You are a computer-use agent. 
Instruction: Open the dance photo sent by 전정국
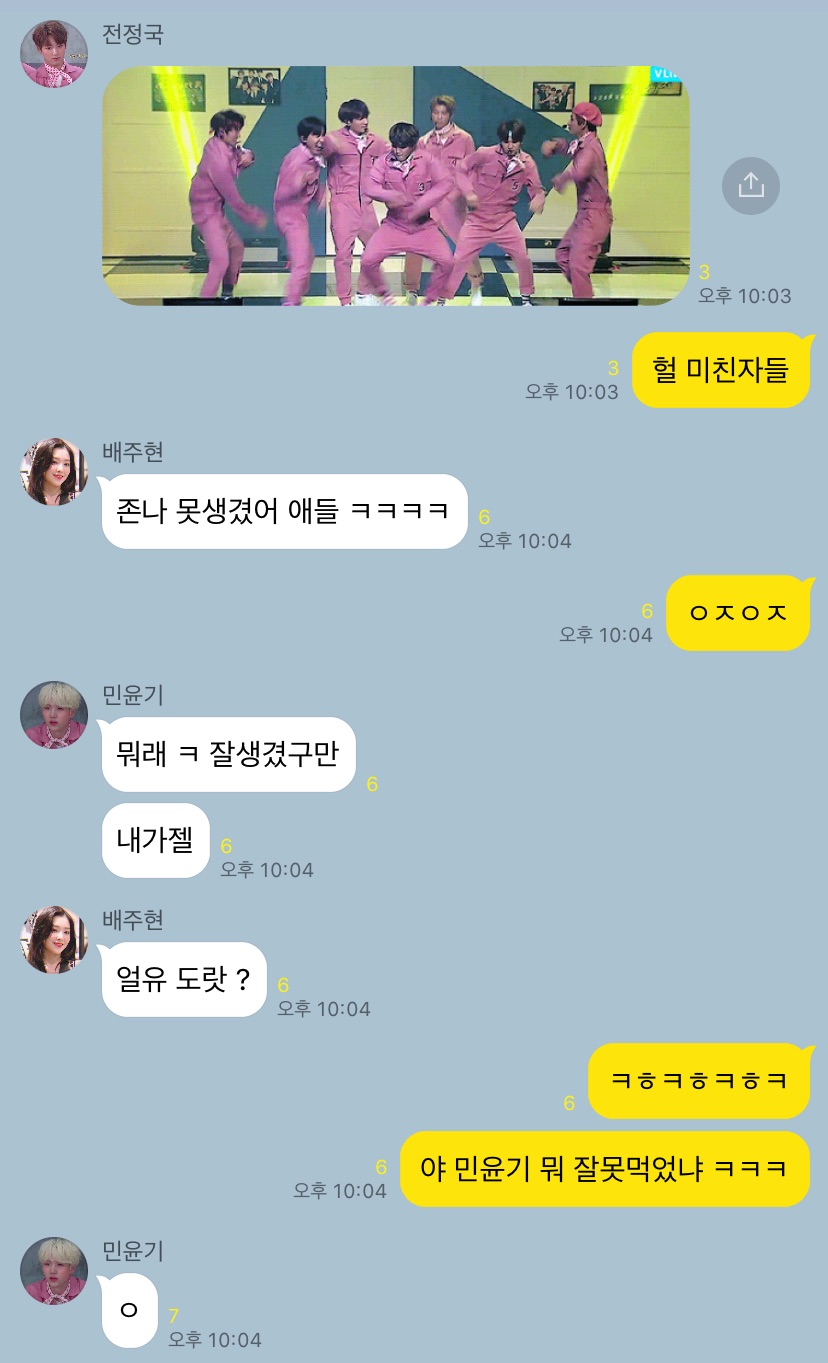396,185
